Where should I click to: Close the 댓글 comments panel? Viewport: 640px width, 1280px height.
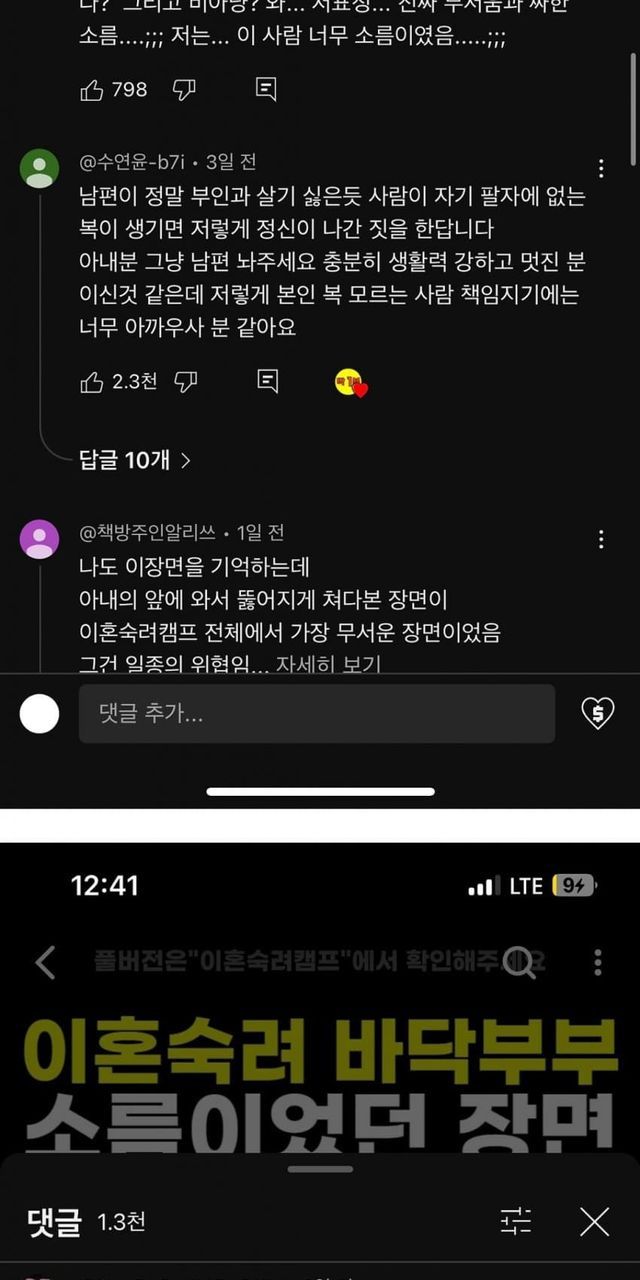coord(595,1221)
